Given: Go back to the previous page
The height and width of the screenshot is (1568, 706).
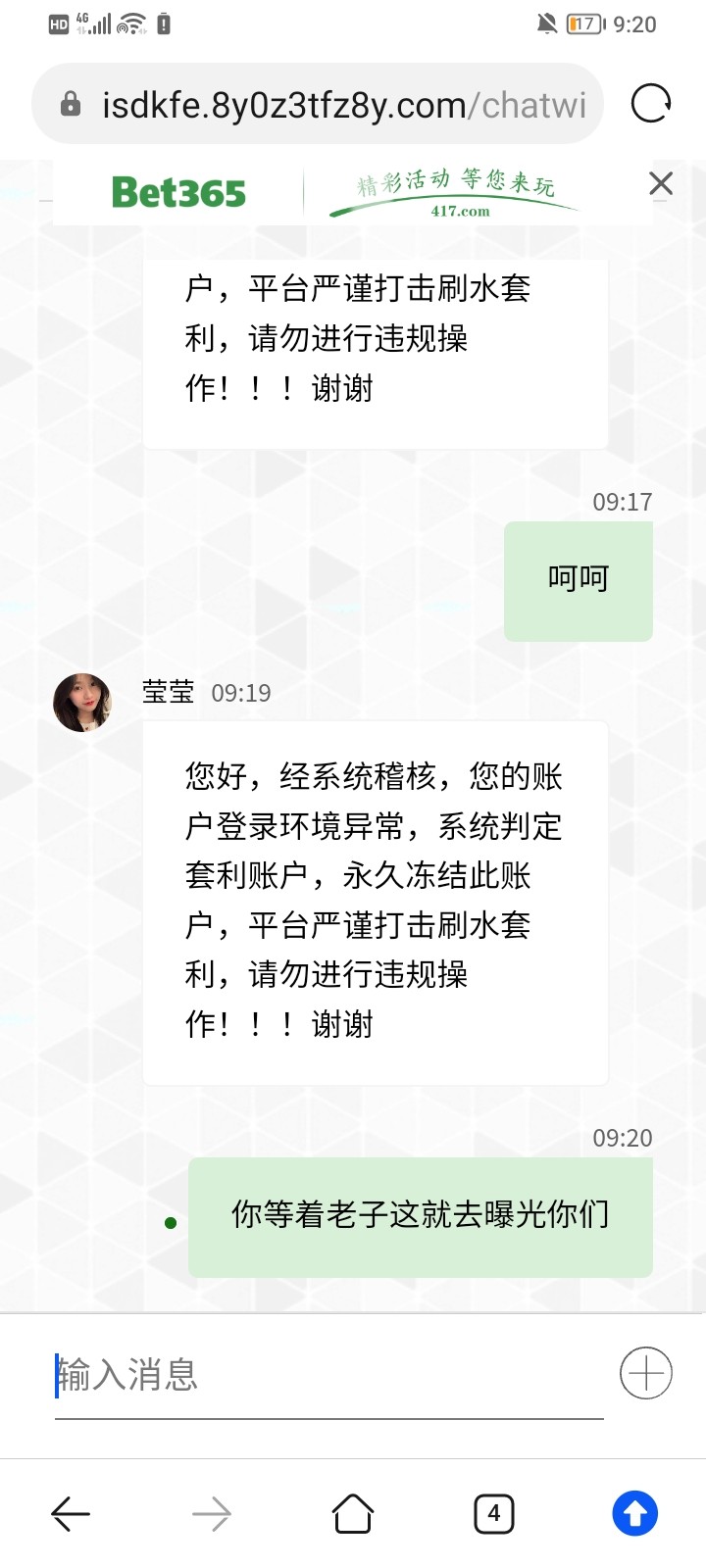Looking at the screenshot, I should (x=71, y=1514).
